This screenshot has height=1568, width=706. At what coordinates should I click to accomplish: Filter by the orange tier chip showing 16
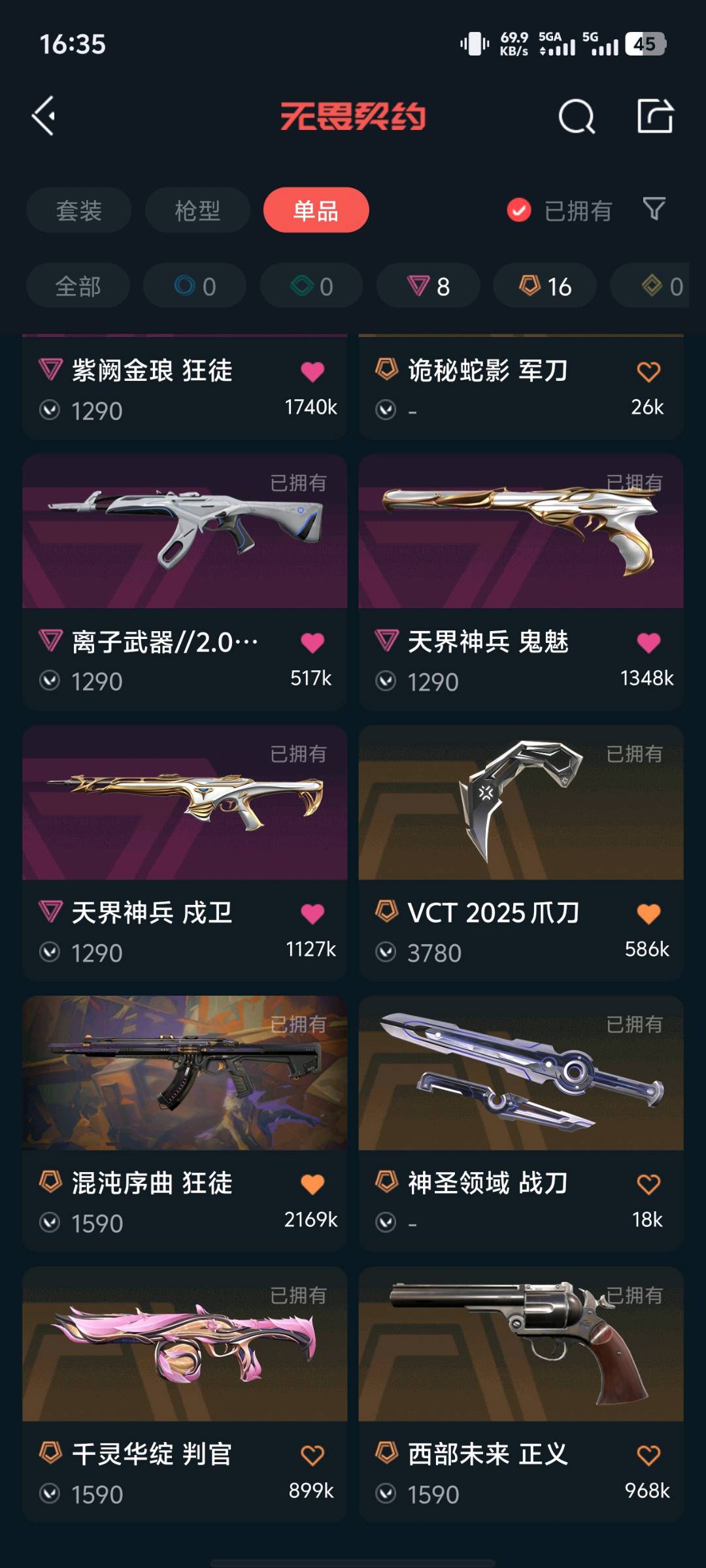coord(545,286)
